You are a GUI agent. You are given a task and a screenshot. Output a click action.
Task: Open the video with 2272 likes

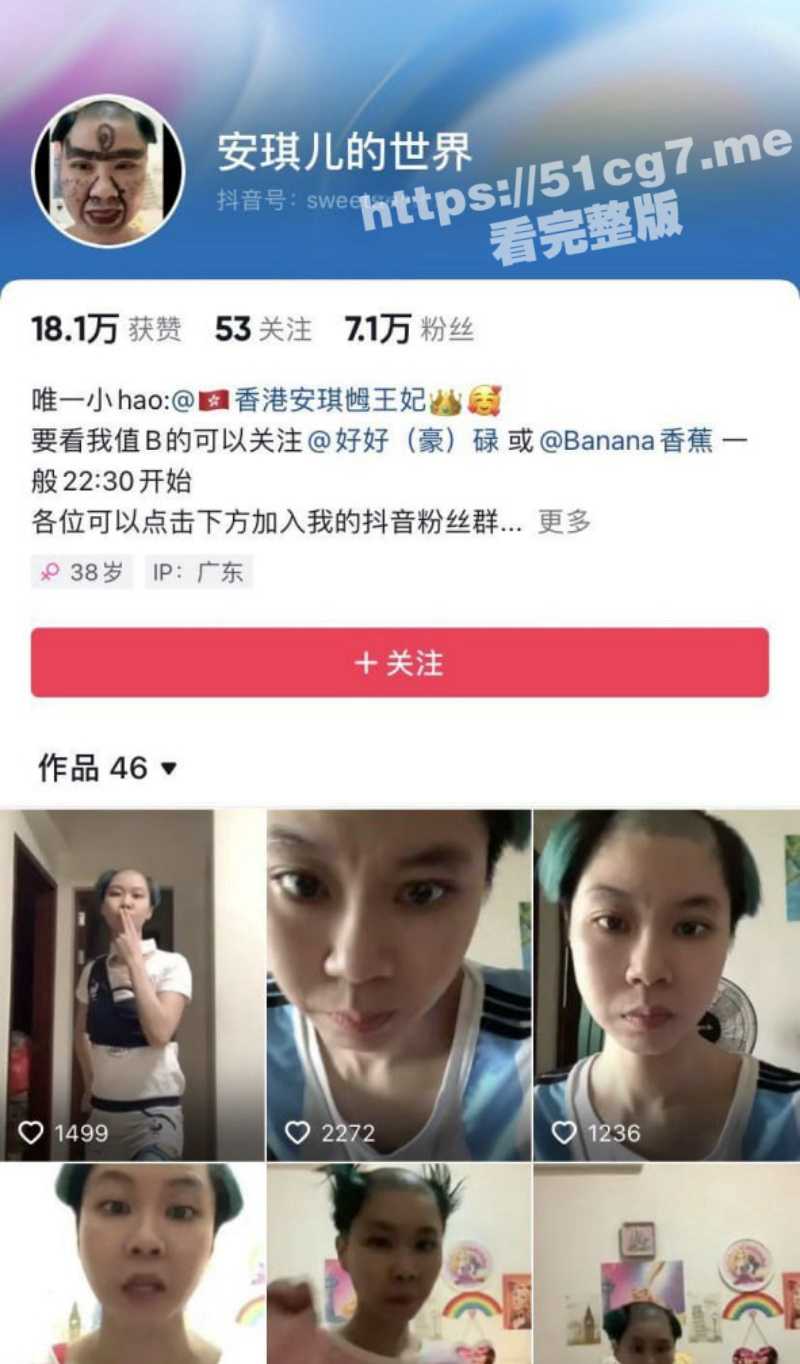(399, 985)
